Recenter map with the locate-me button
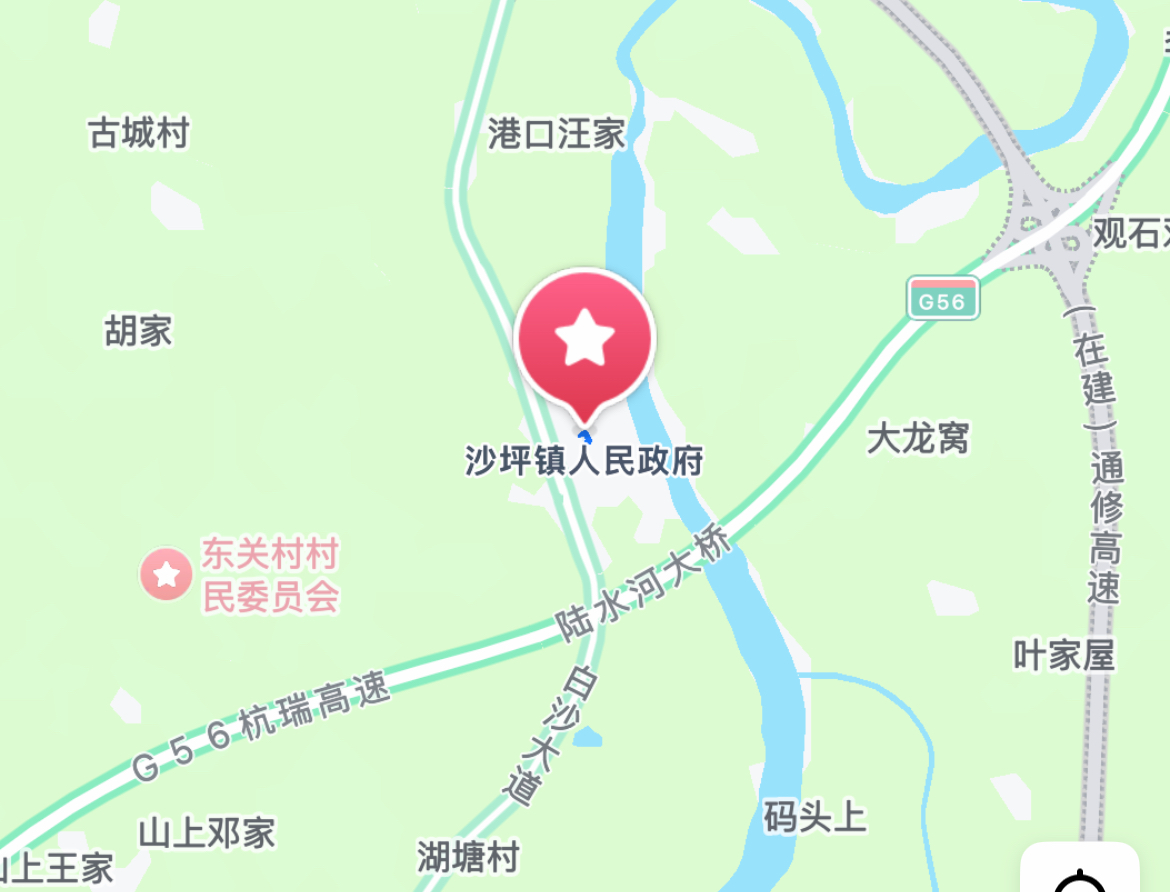The height and width of the screenshot is (892, 1170). click(1080, 872)
